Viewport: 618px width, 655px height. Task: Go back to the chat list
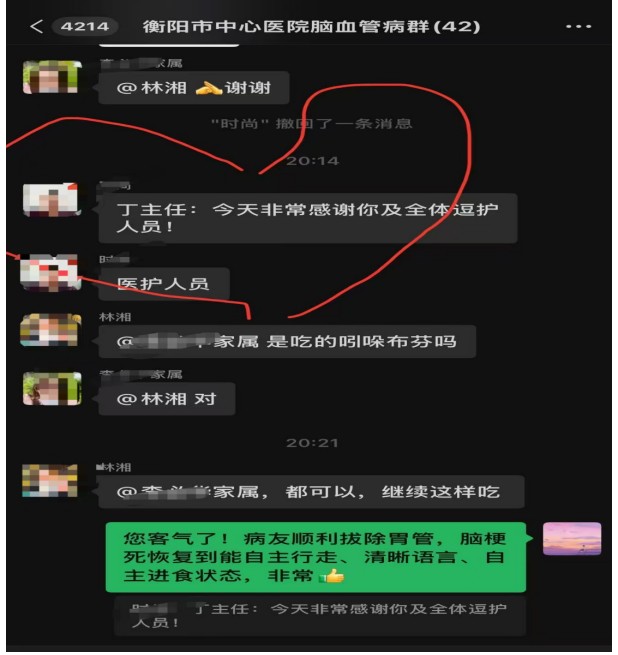point(36,27)
